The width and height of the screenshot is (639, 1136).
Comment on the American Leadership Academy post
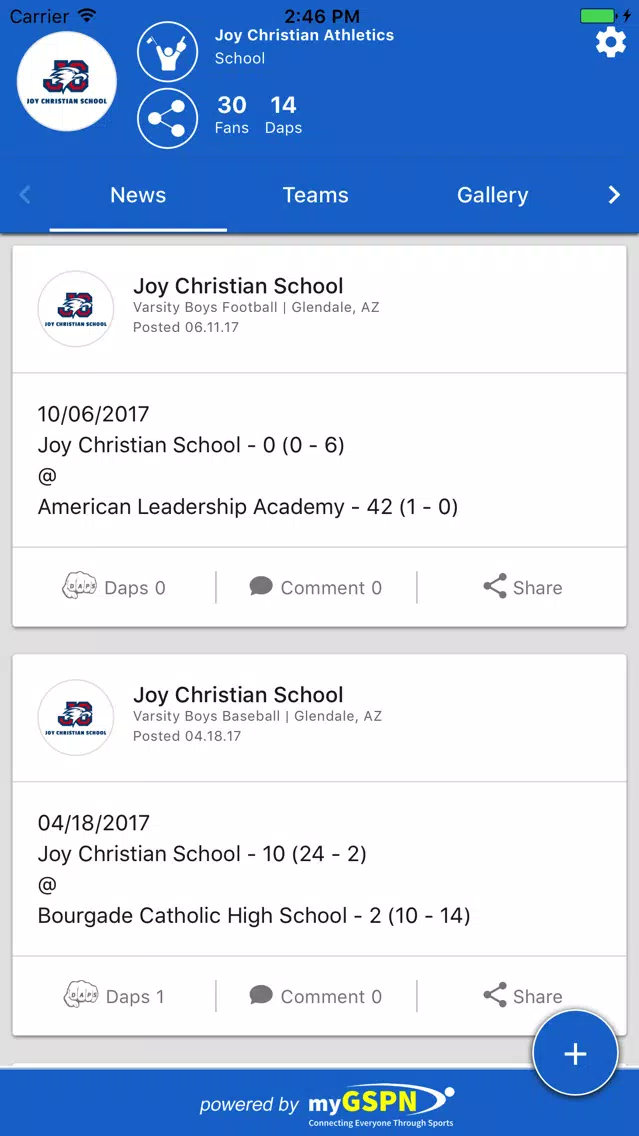pyautogui.click(x=316, y=587)
